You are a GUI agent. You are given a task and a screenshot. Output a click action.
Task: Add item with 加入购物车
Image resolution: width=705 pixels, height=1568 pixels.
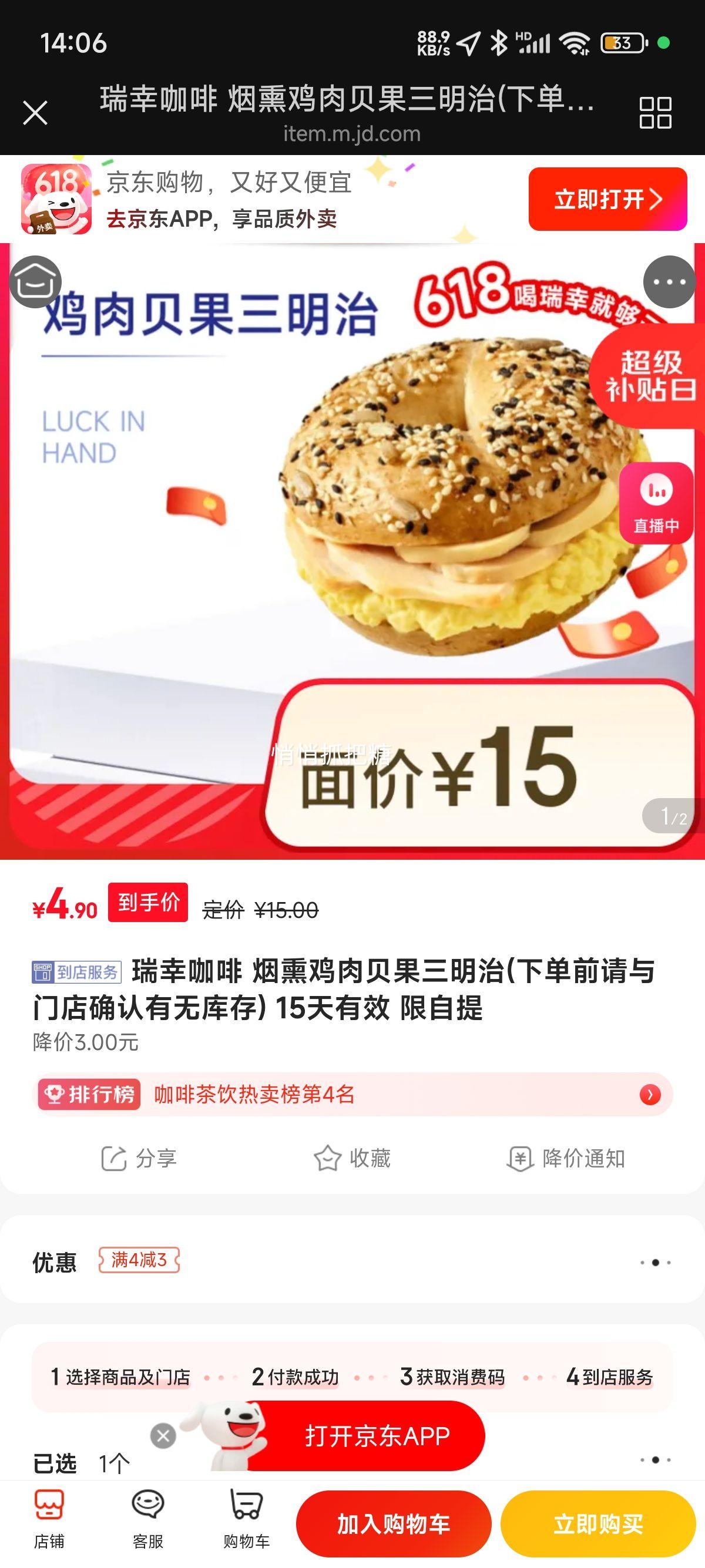tap(393, 1524)
